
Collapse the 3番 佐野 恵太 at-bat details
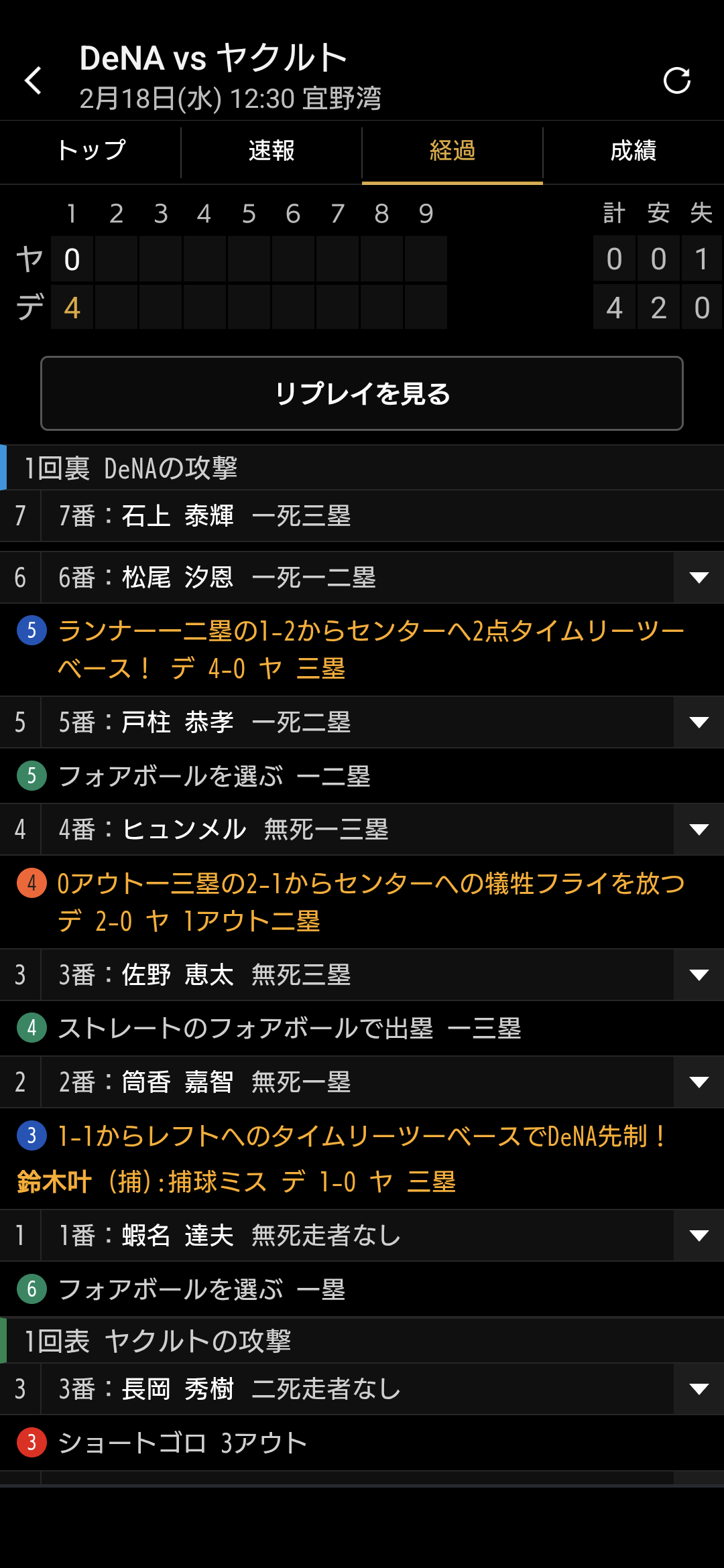coord(699,975)
